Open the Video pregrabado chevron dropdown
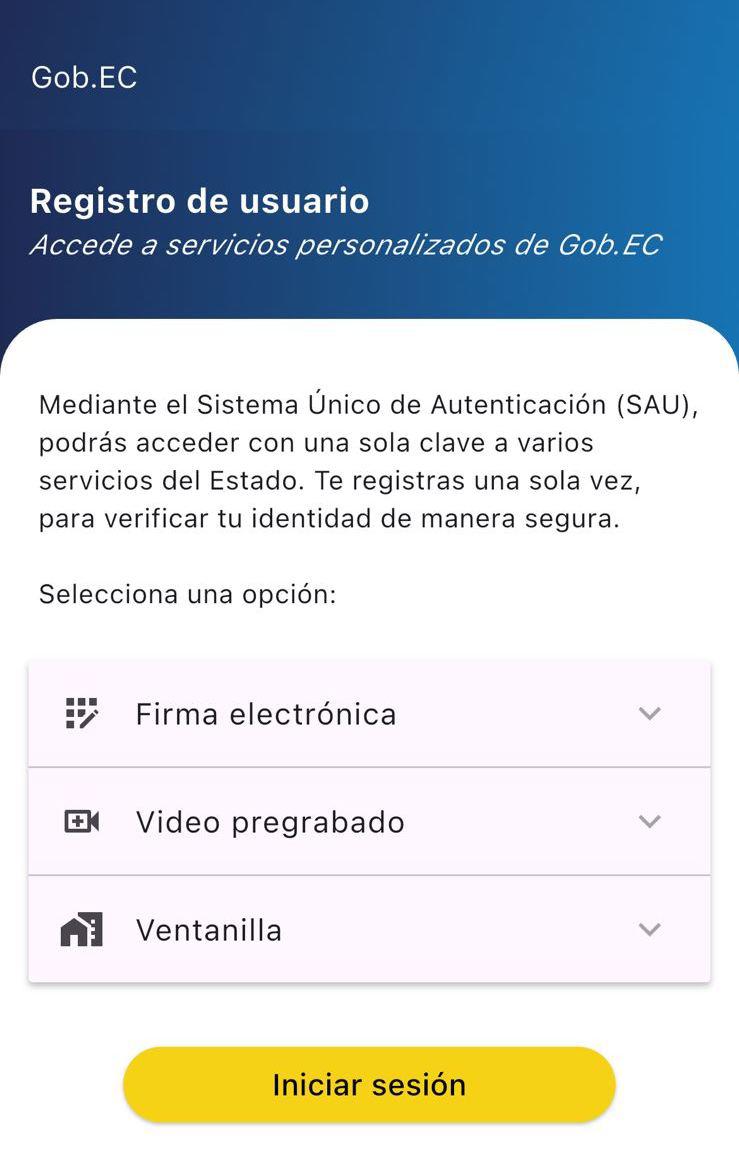Viewport: 739px width, 1163px height. (649, 822)
